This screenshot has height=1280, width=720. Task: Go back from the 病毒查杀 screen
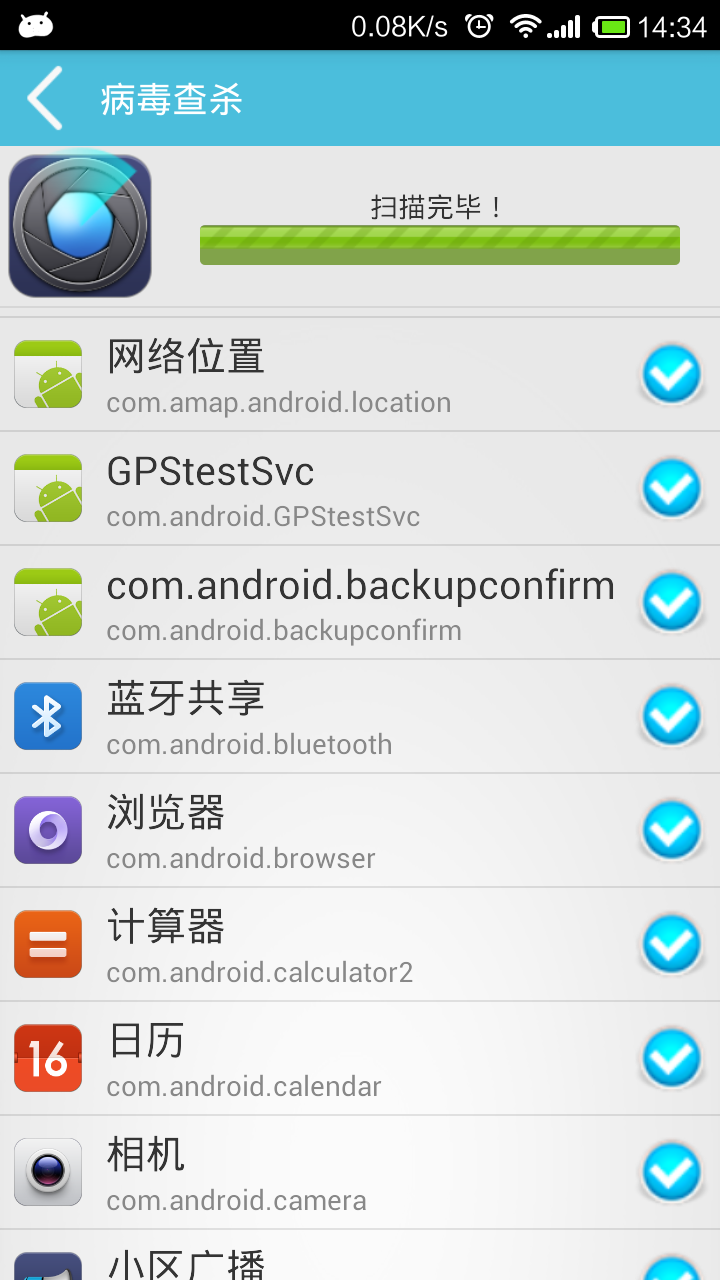[x=45, y=98]
